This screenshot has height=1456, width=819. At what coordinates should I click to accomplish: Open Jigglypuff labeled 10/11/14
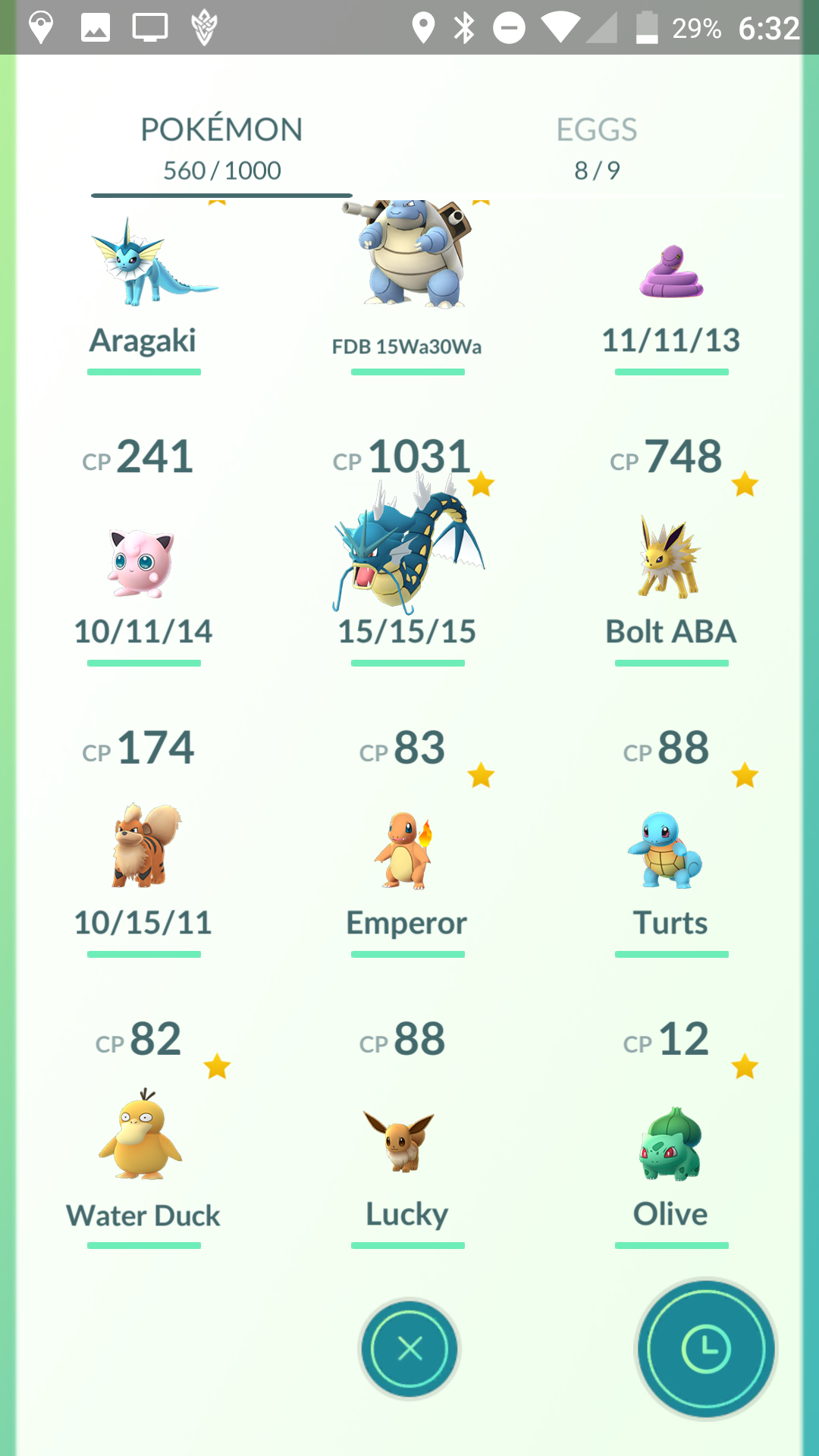[143, 563]
